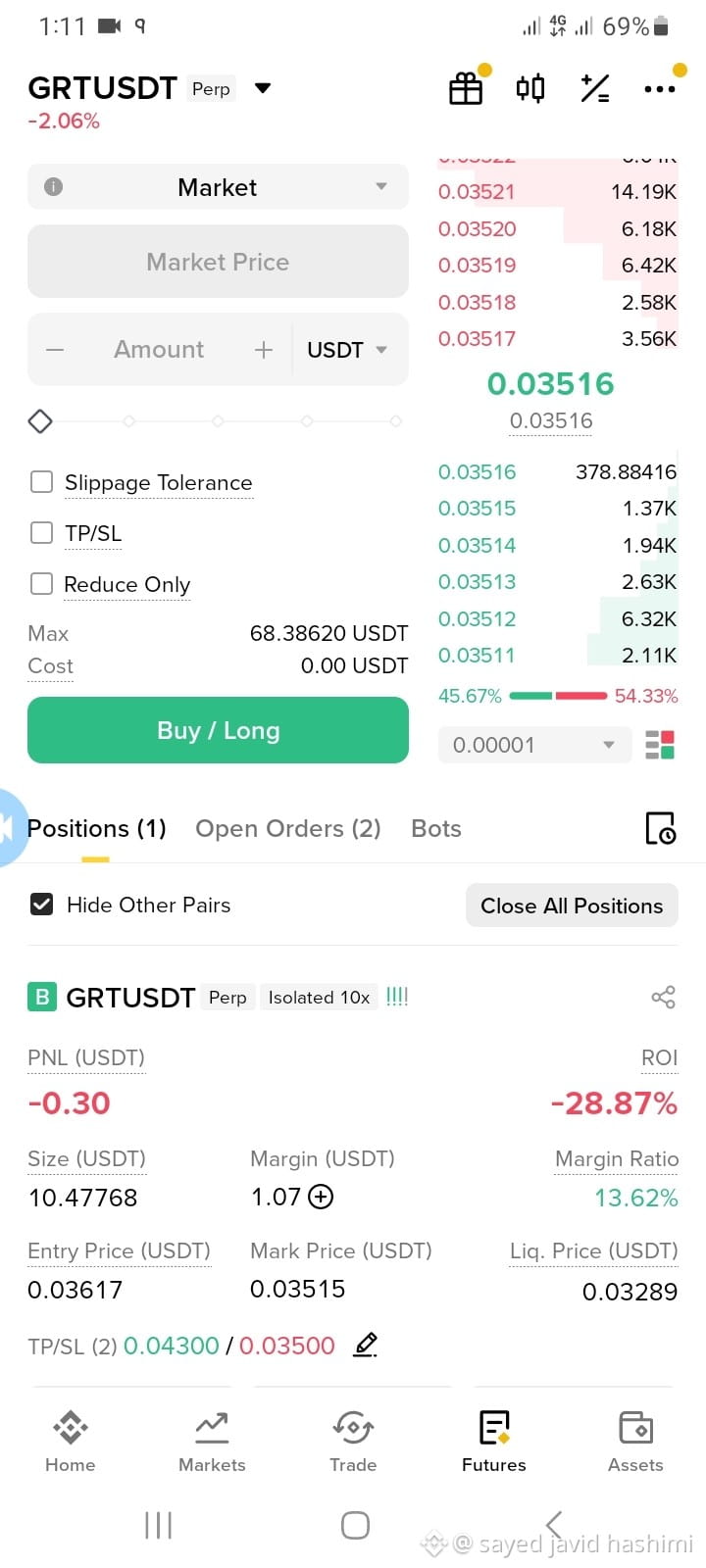This screenshot has height=1568, width=706.
Task: Edit the position's TP/SL with the pencil
Action: pos(366,1345)
